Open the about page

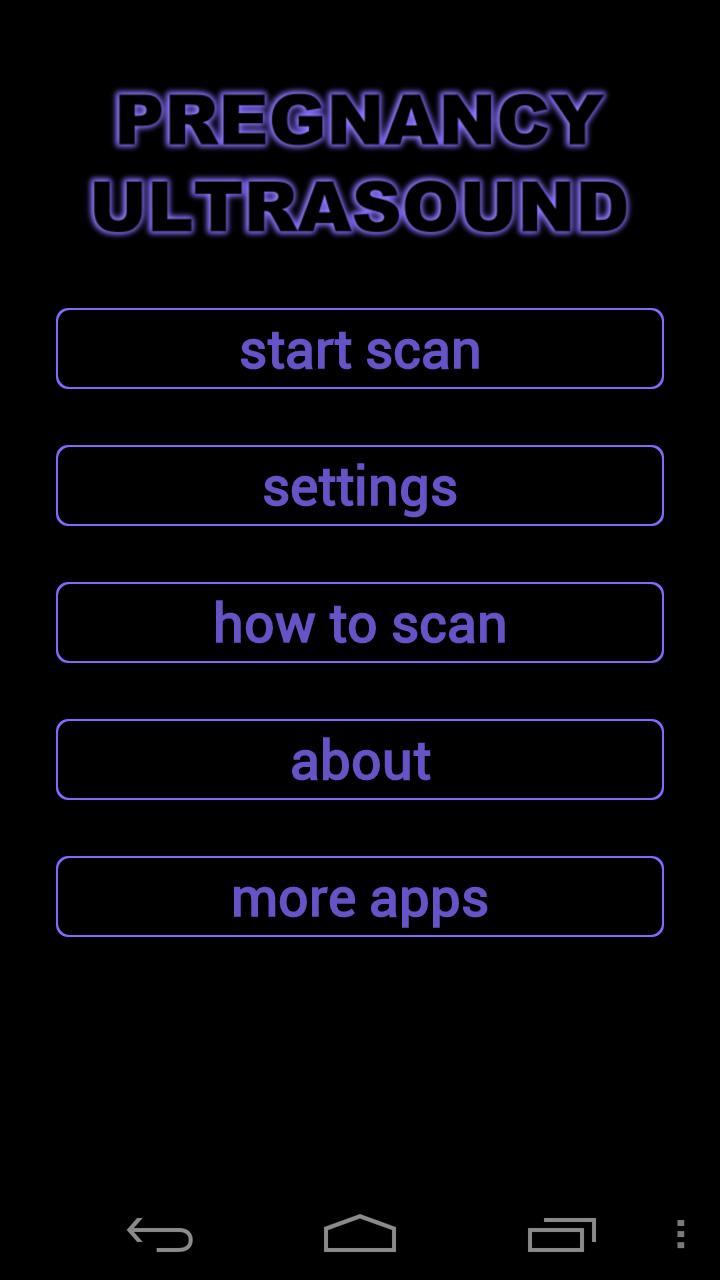(360, 760)
